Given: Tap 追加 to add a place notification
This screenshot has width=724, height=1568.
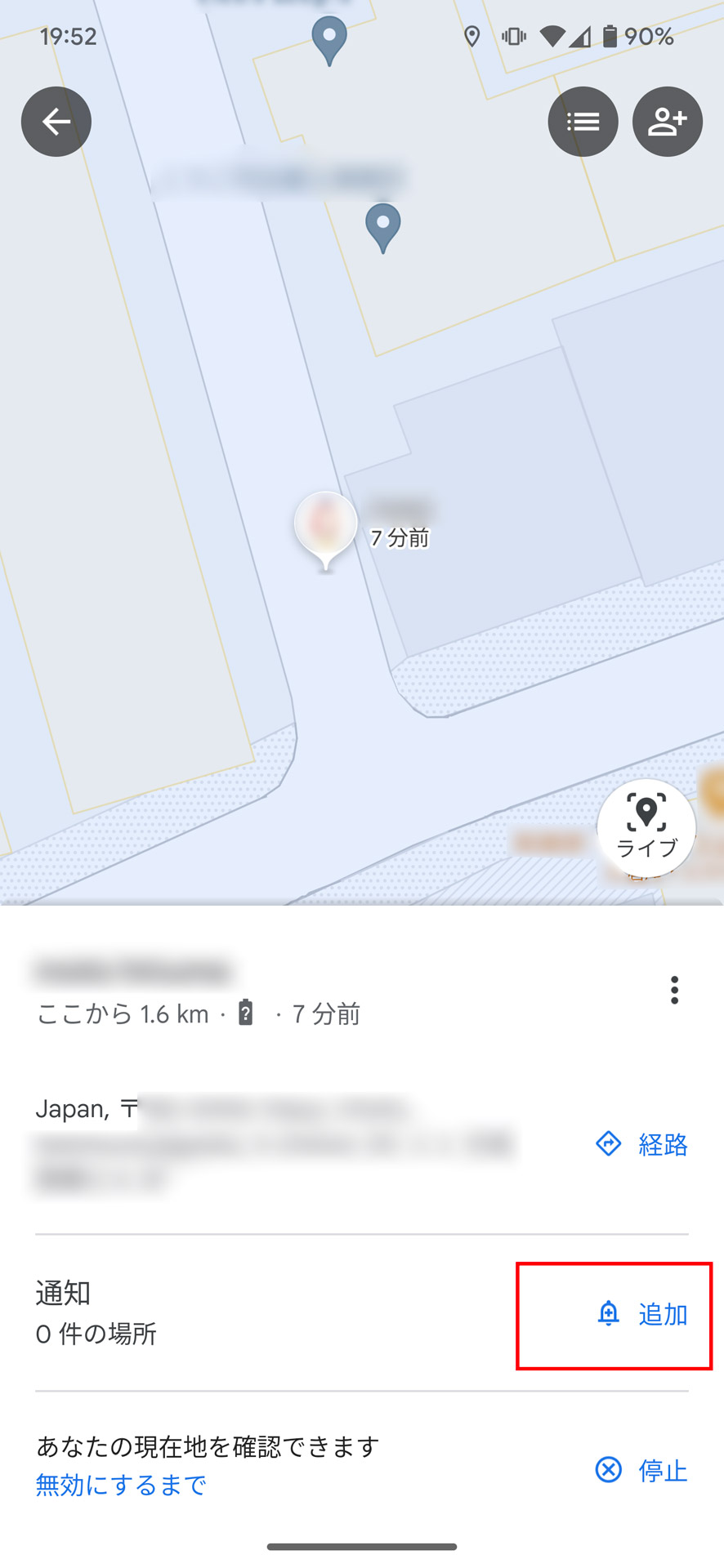Looking at the screenshot, I should tap(662, 1314).
